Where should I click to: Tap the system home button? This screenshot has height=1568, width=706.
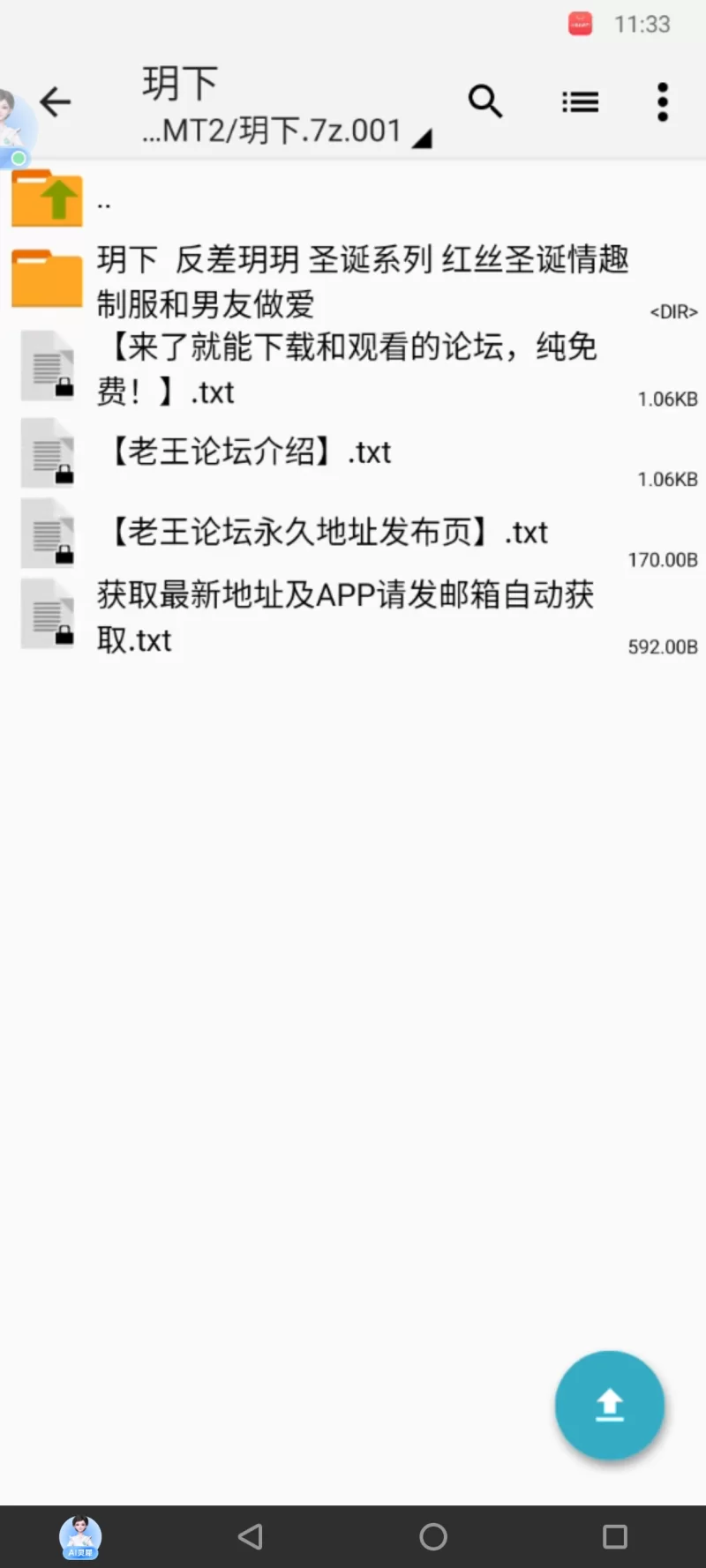coord(432,1537)
